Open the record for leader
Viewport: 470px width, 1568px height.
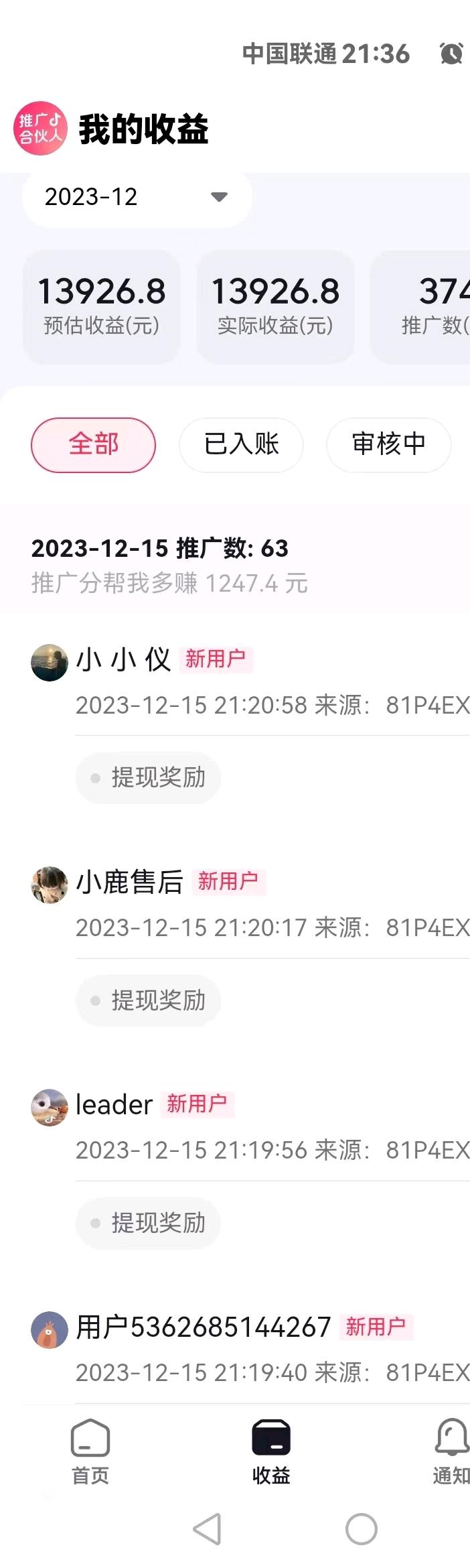click(x=114, y=1105)
